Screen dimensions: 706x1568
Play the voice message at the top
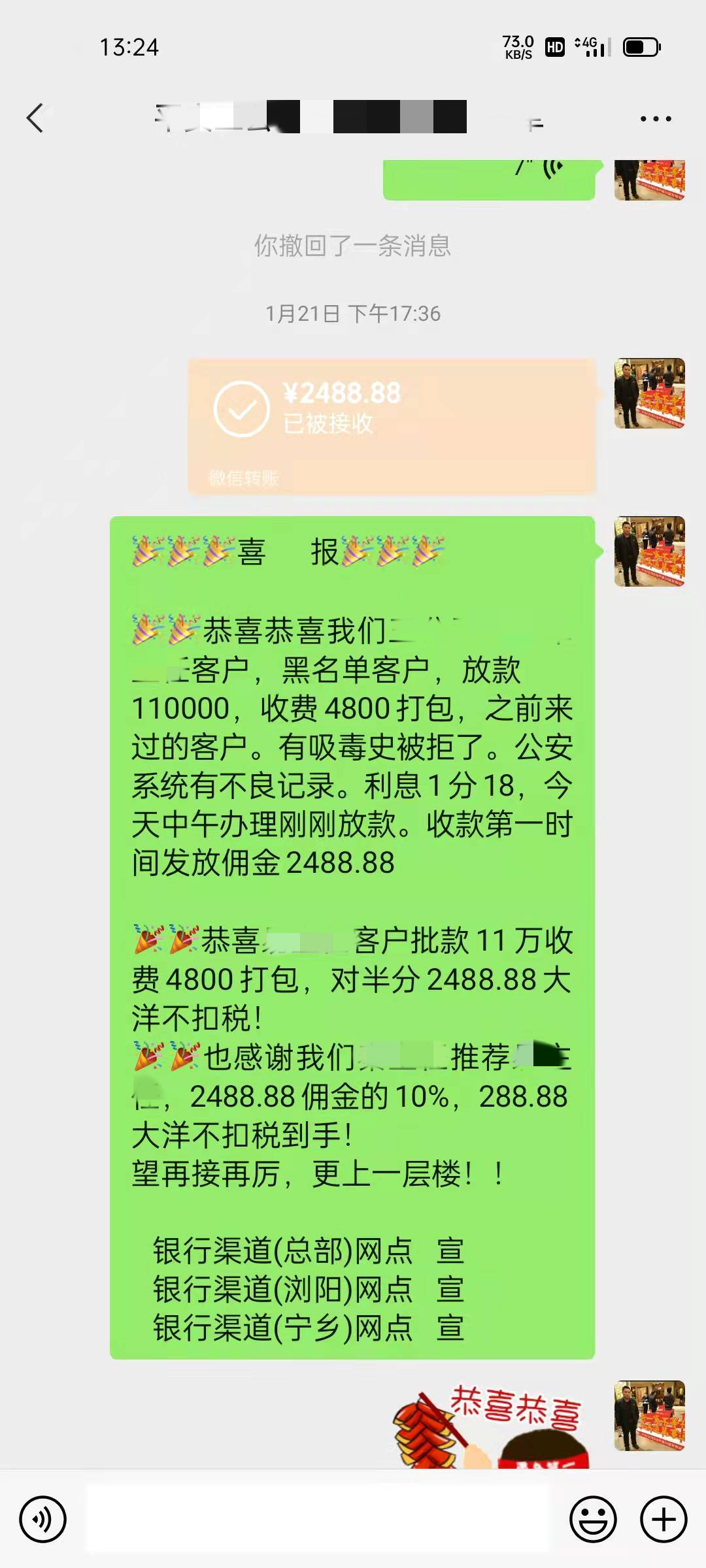coord(489,178)
